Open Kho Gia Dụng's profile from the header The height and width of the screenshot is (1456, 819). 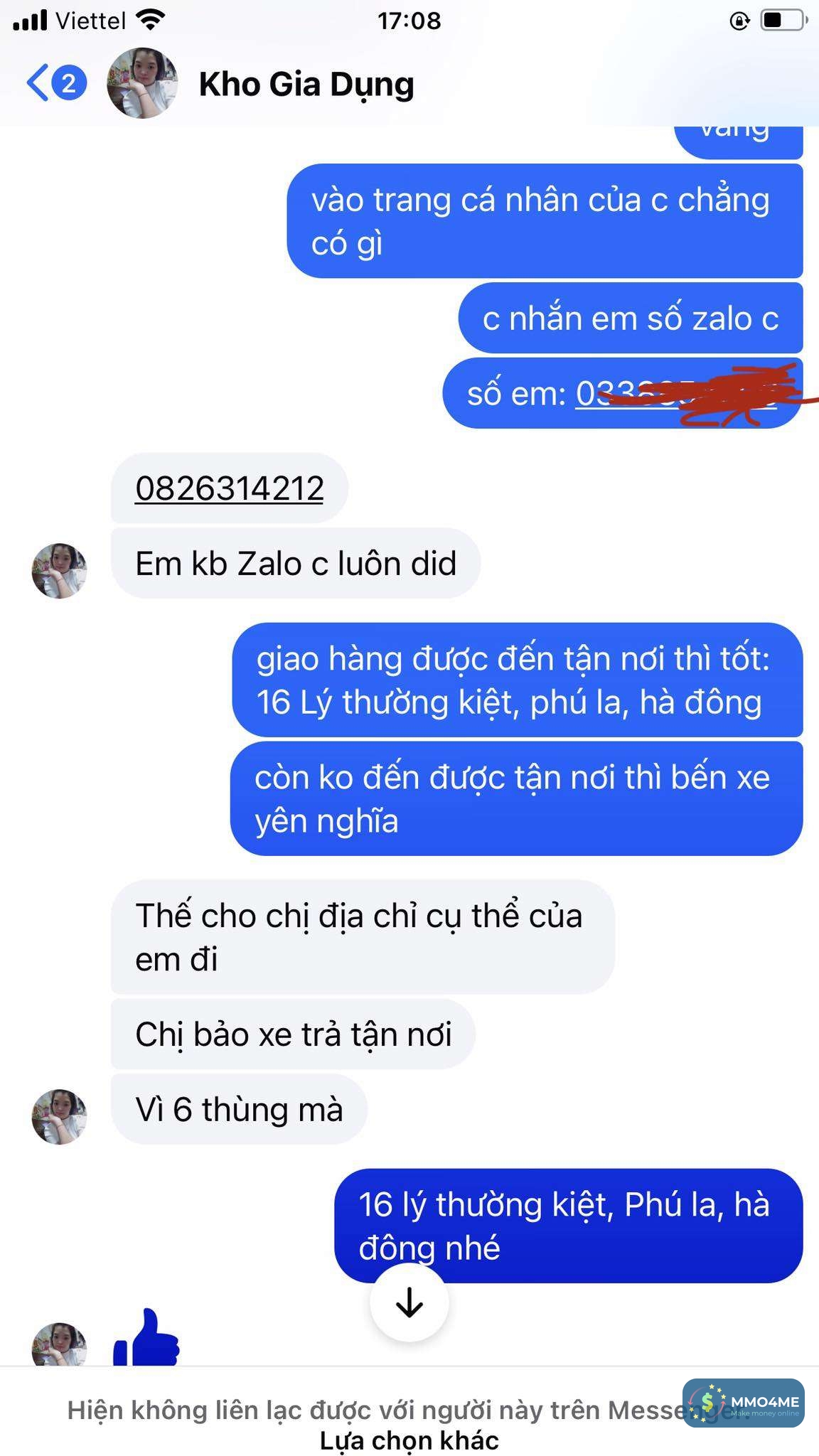point(306,85)
